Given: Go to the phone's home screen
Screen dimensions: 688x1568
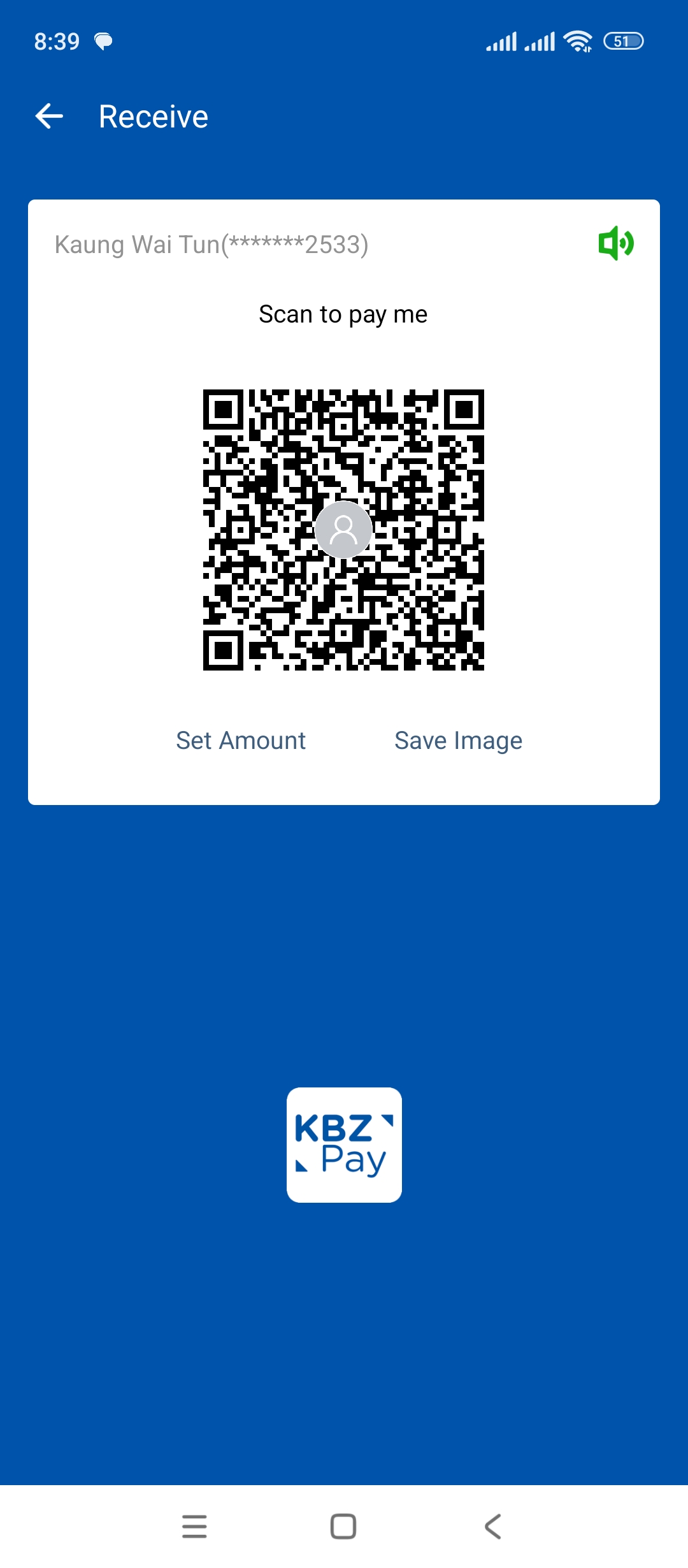Looking at the screenshot, I should coord(343,1527).
